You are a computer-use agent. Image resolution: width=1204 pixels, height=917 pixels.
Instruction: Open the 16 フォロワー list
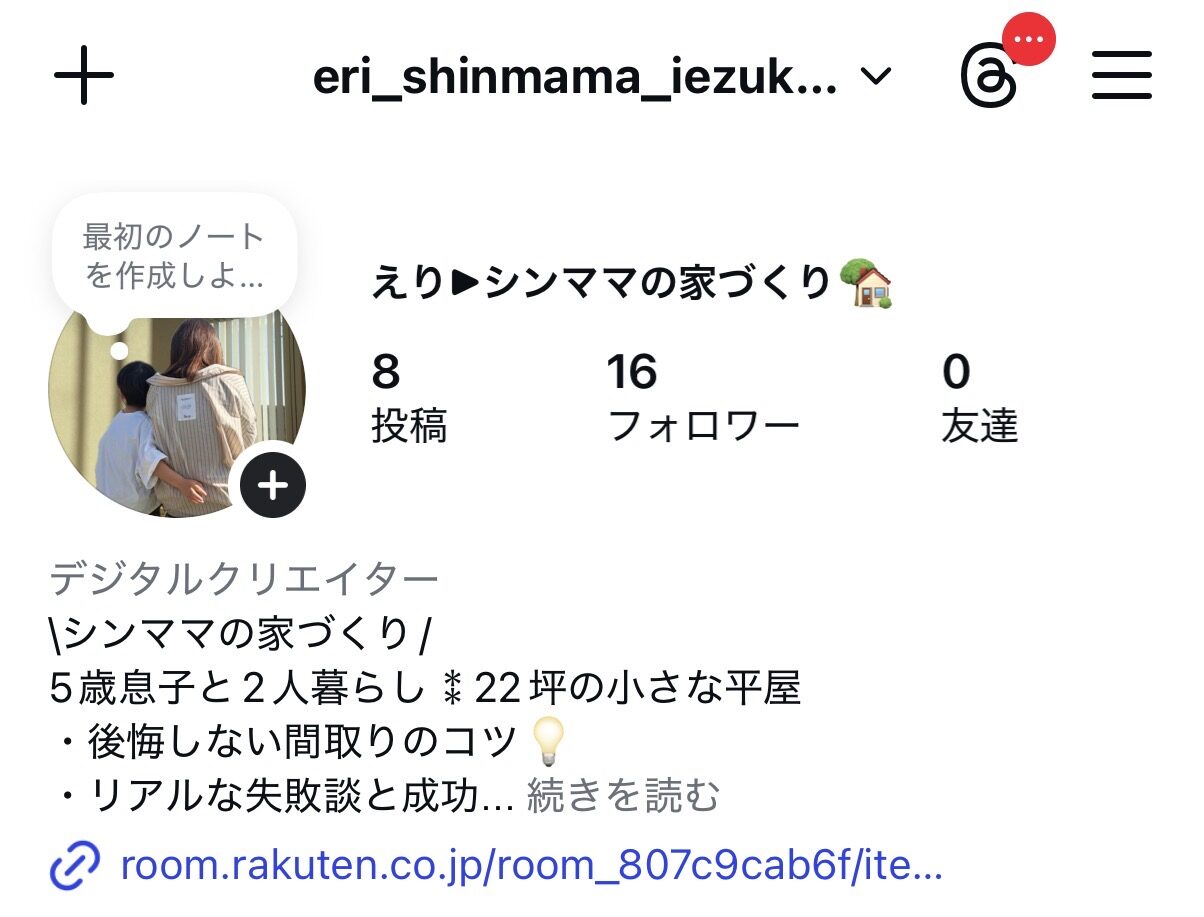click(703, 398)
